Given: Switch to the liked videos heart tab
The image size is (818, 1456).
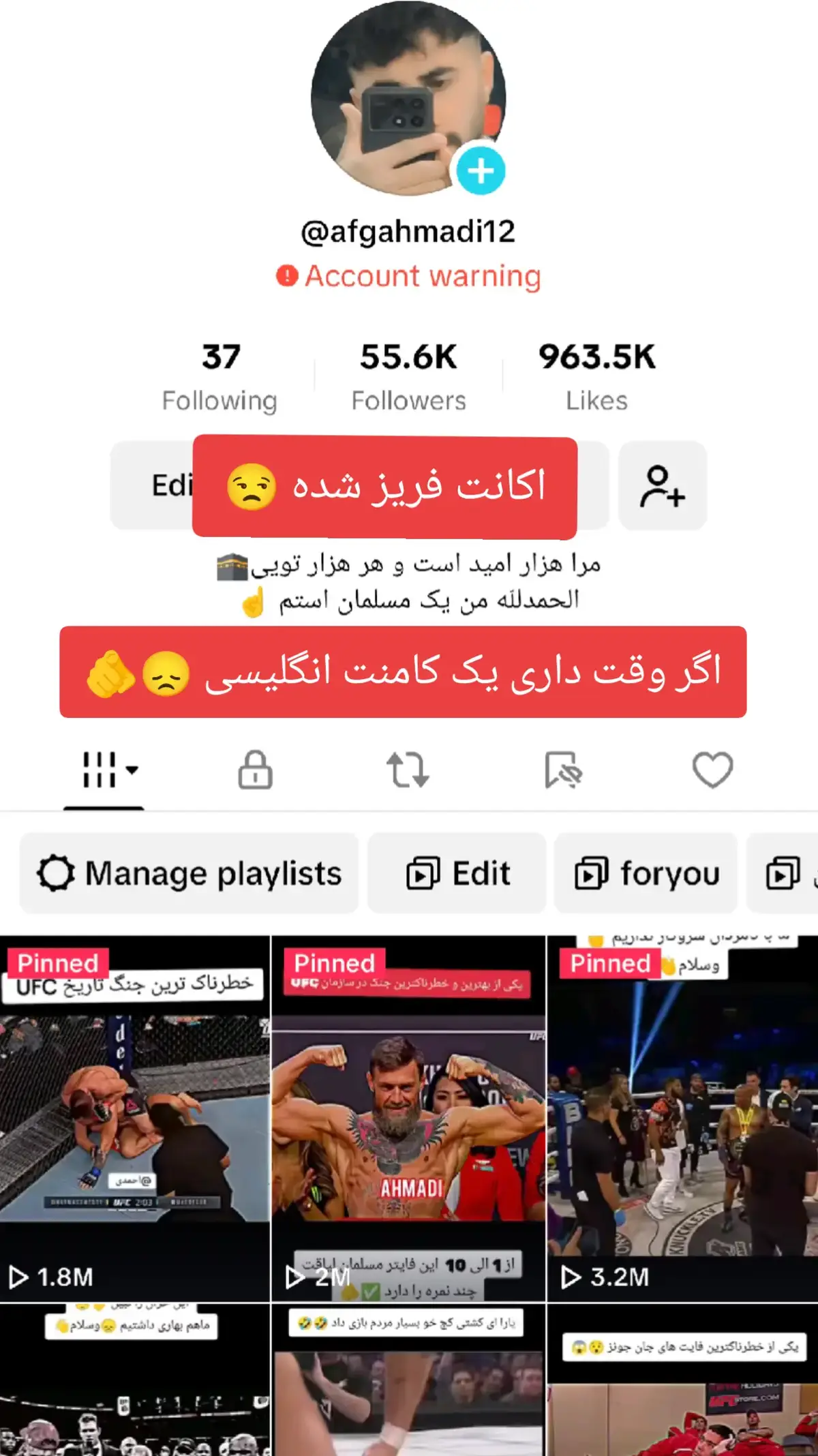Looking at the screenshot, I should pyautogui.click(x=713, y=770).
